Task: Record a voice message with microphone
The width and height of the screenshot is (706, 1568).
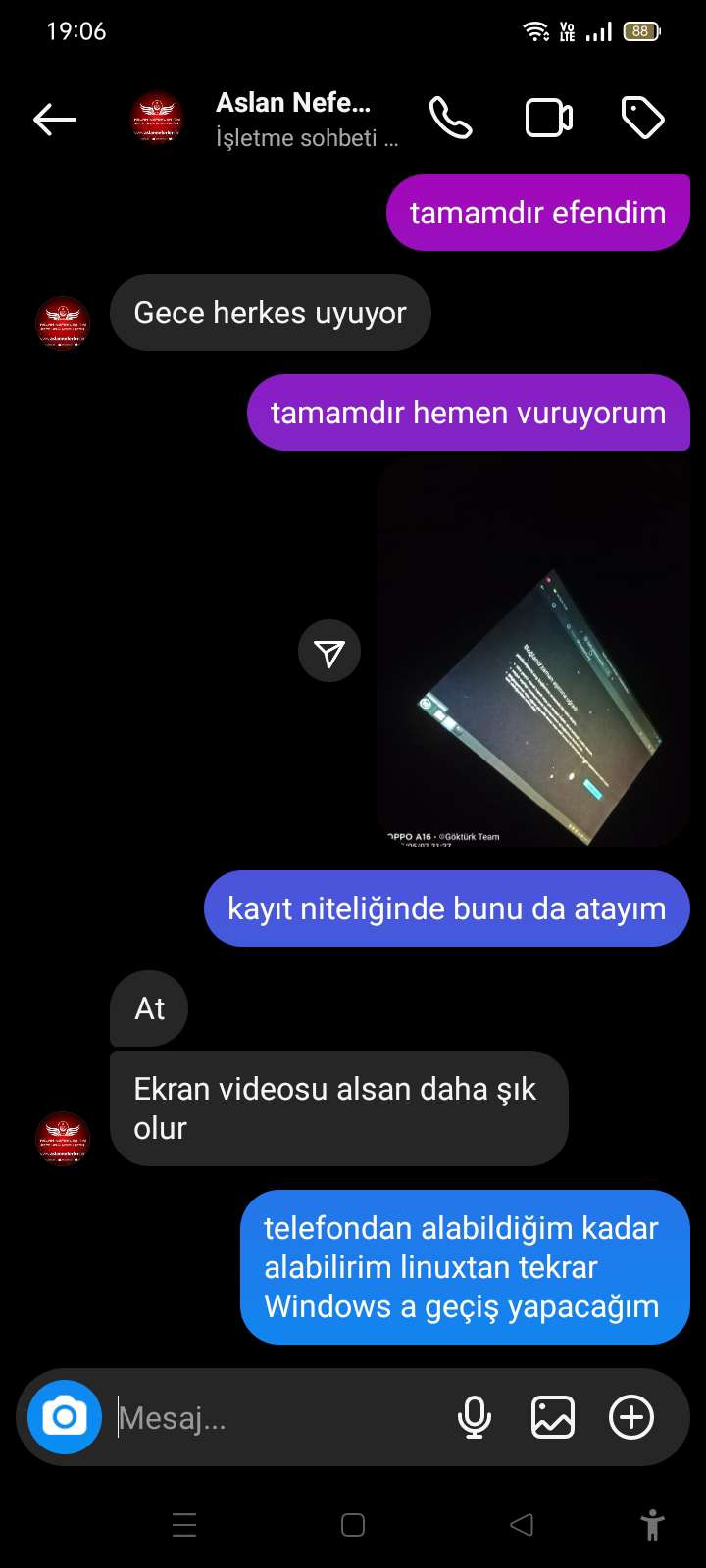Action: click(475, 1417)
